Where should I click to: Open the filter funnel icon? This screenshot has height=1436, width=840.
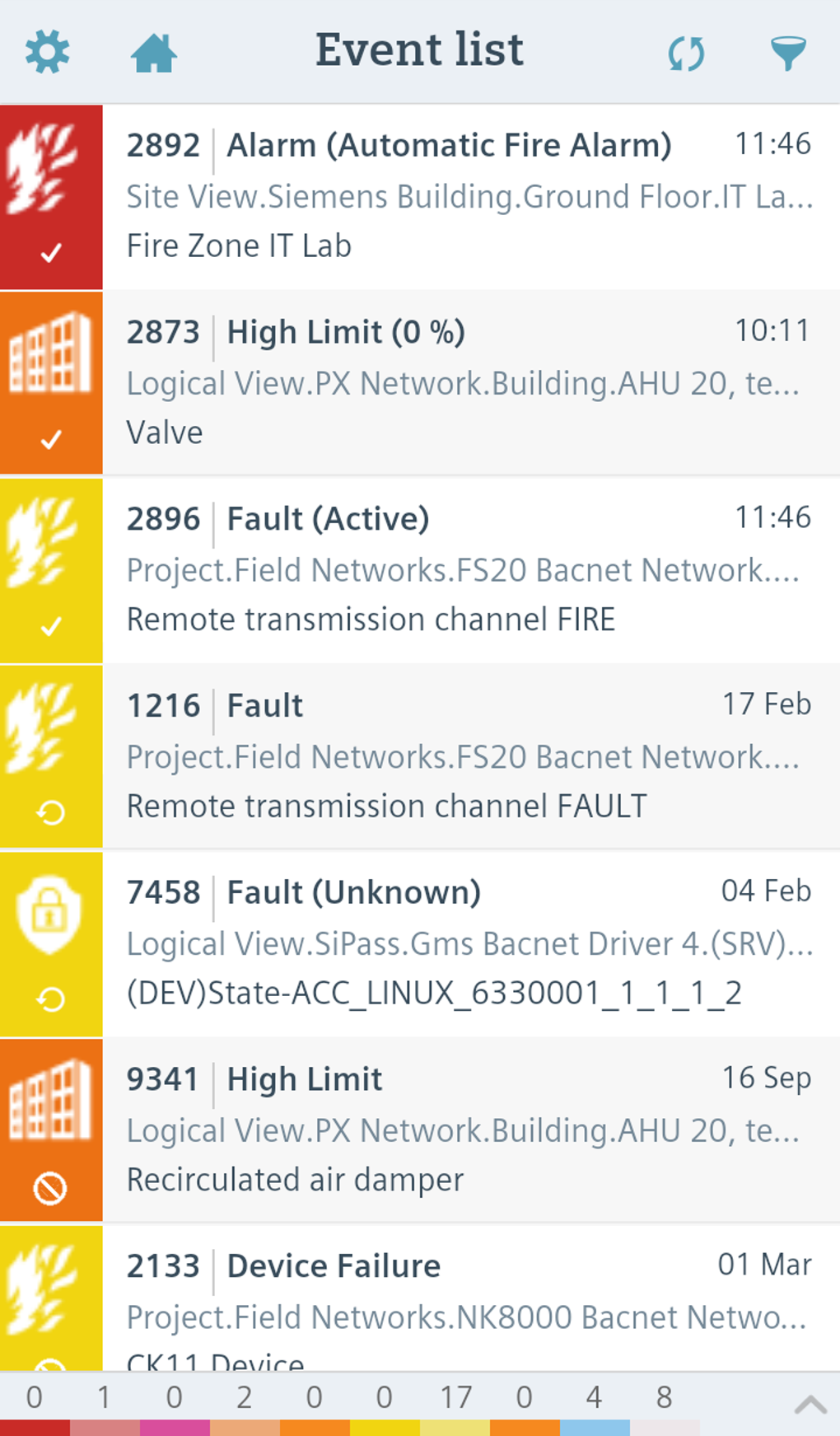click(788, 51)
